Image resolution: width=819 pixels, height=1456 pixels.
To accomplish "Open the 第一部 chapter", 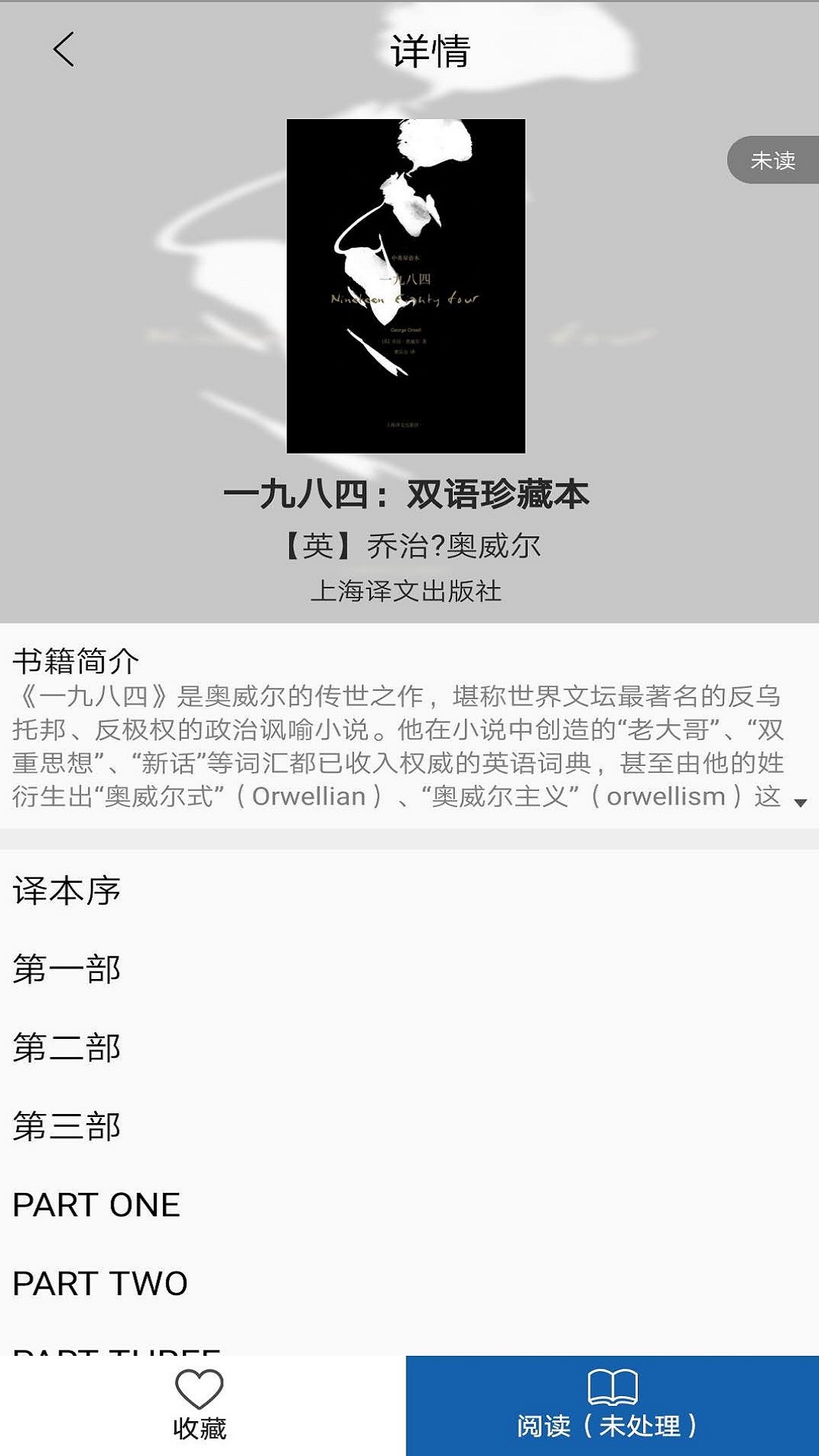I will click(65, 969).
